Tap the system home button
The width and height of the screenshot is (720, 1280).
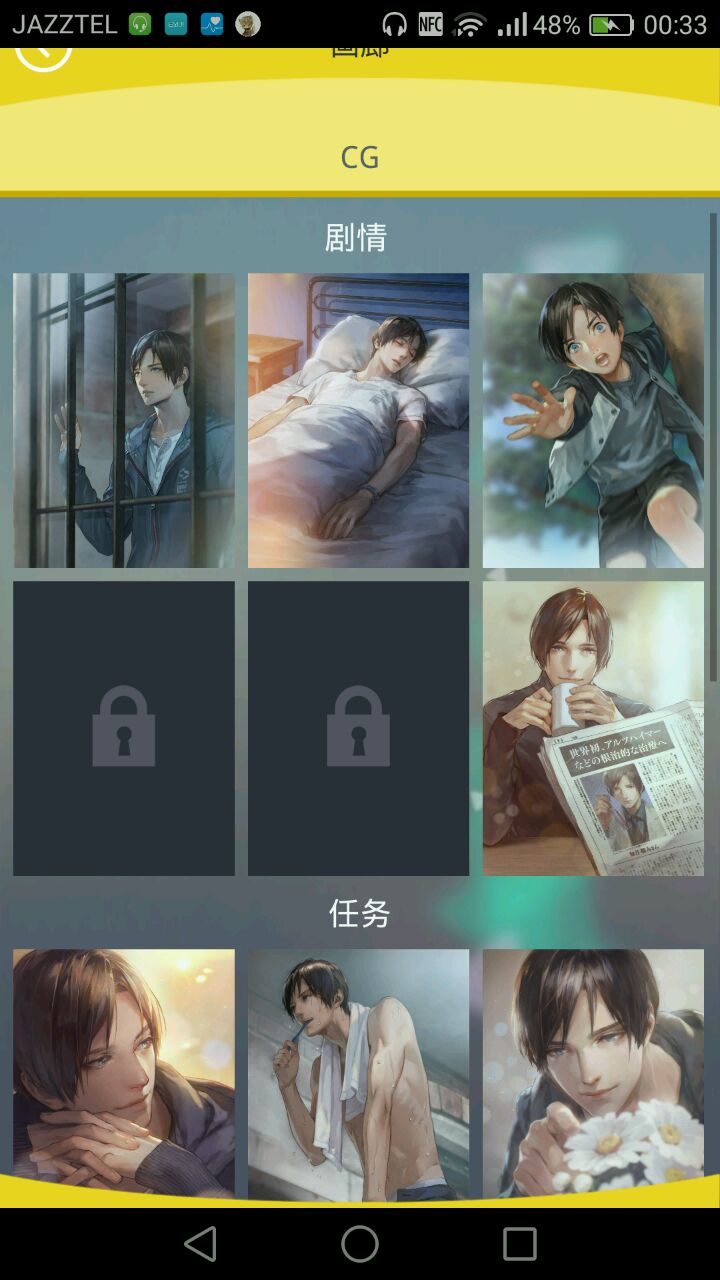coord(360,1244)
